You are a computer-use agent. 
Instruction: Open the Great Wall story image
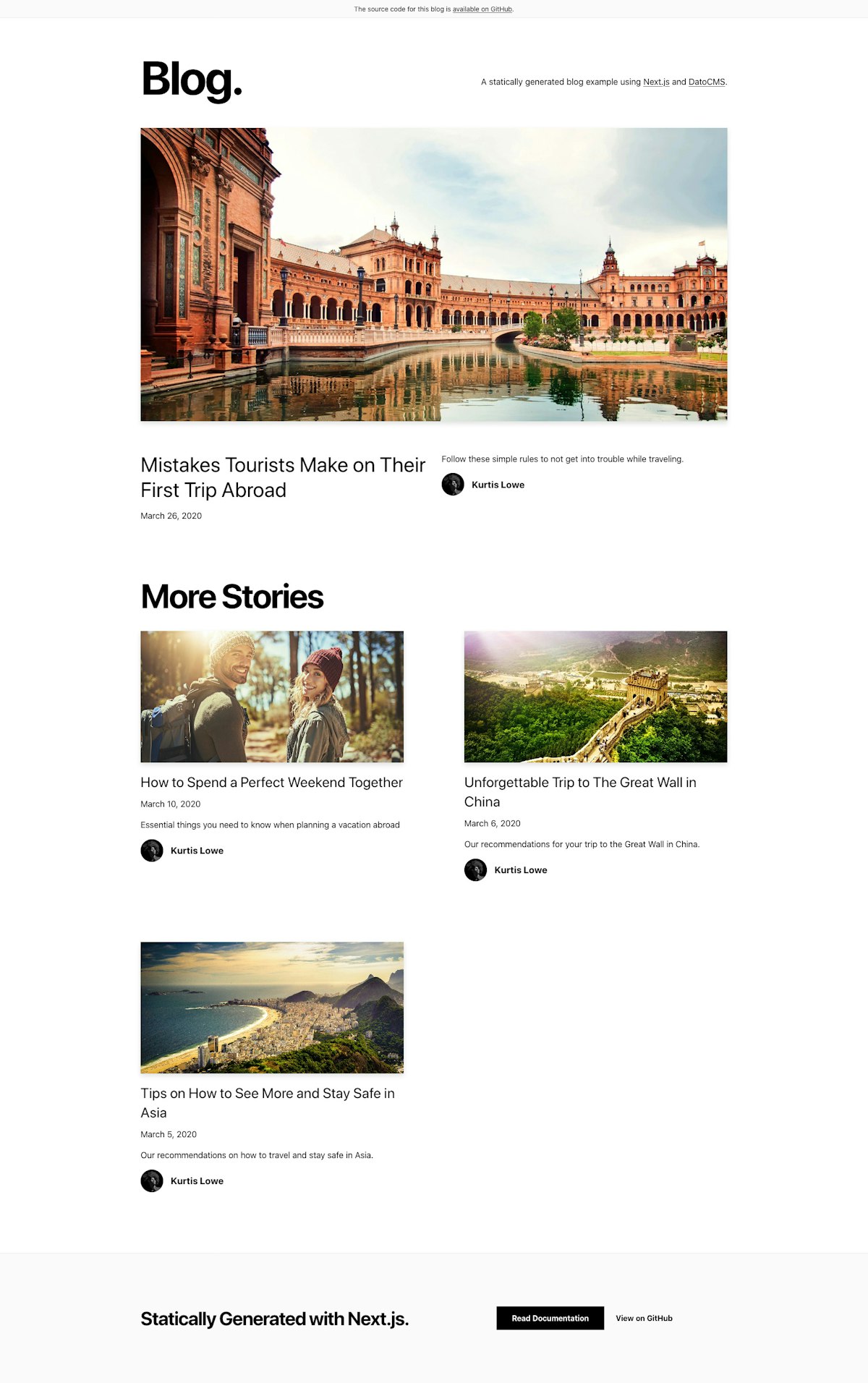click(595, 697)
